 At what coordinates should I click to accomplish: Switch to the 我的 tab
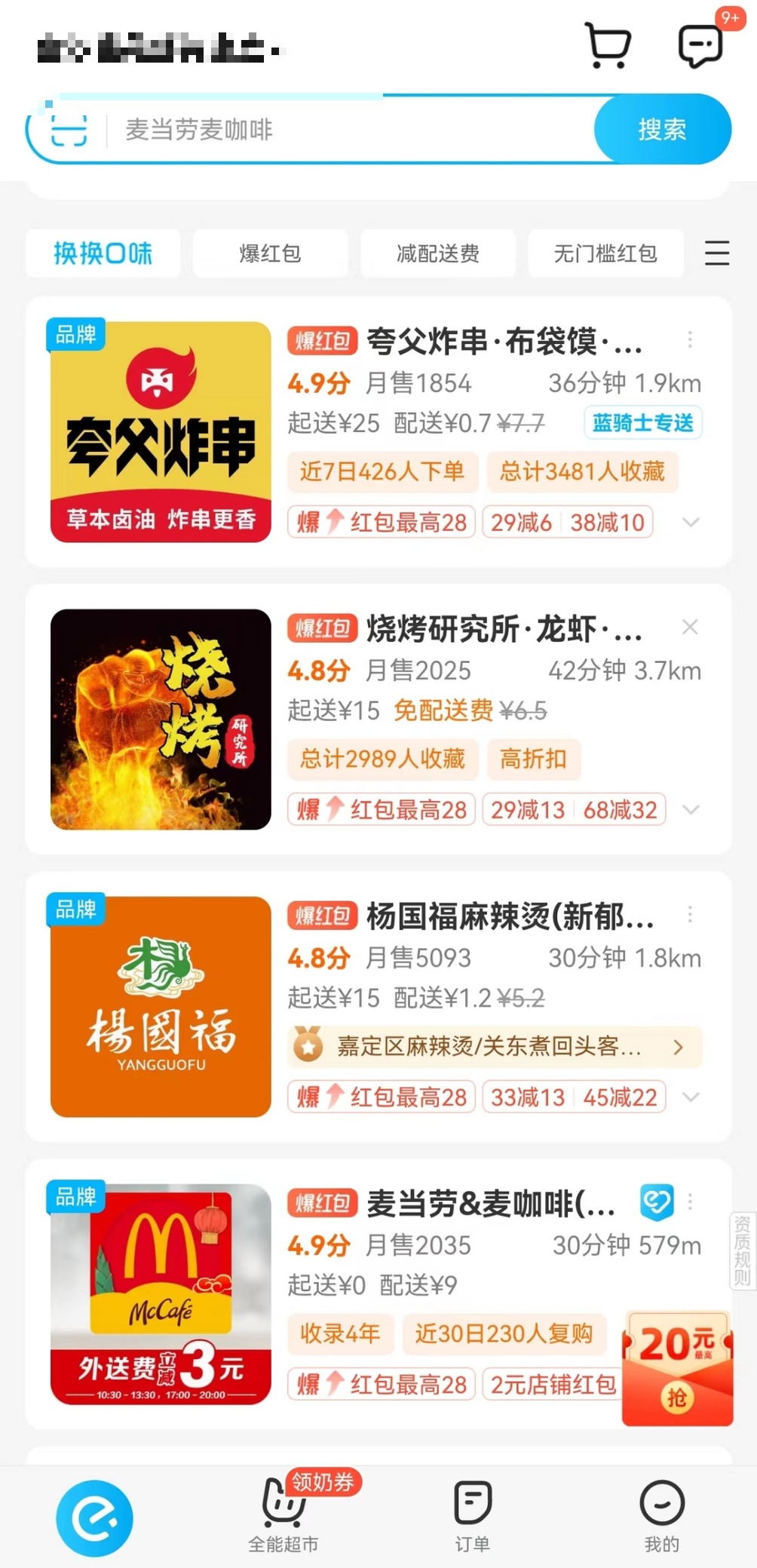(662, 1516)
